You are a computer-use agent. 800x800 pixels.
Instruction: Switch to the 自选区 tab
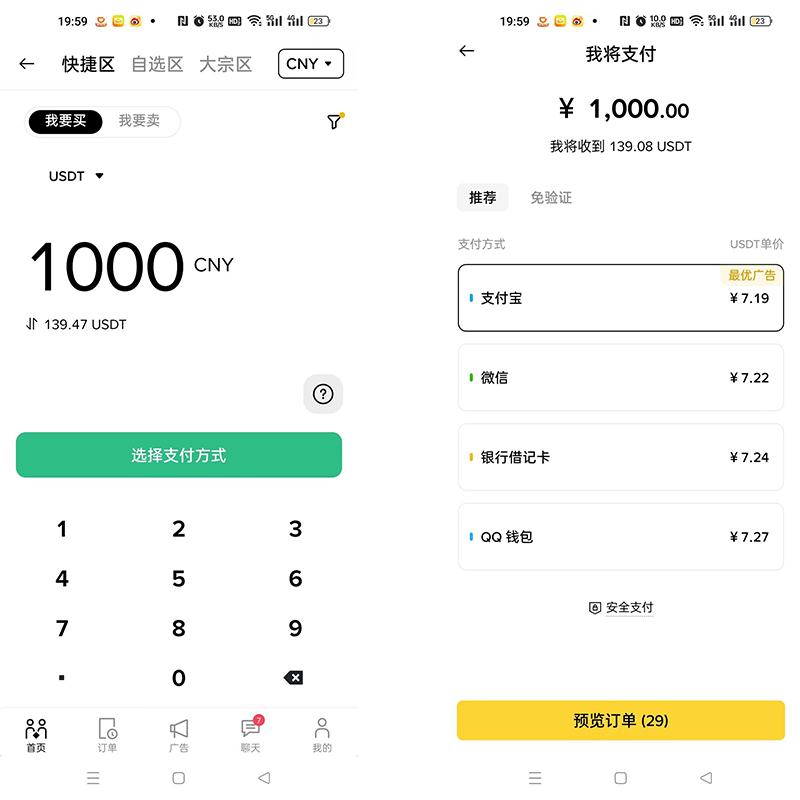tap(157, 64)
